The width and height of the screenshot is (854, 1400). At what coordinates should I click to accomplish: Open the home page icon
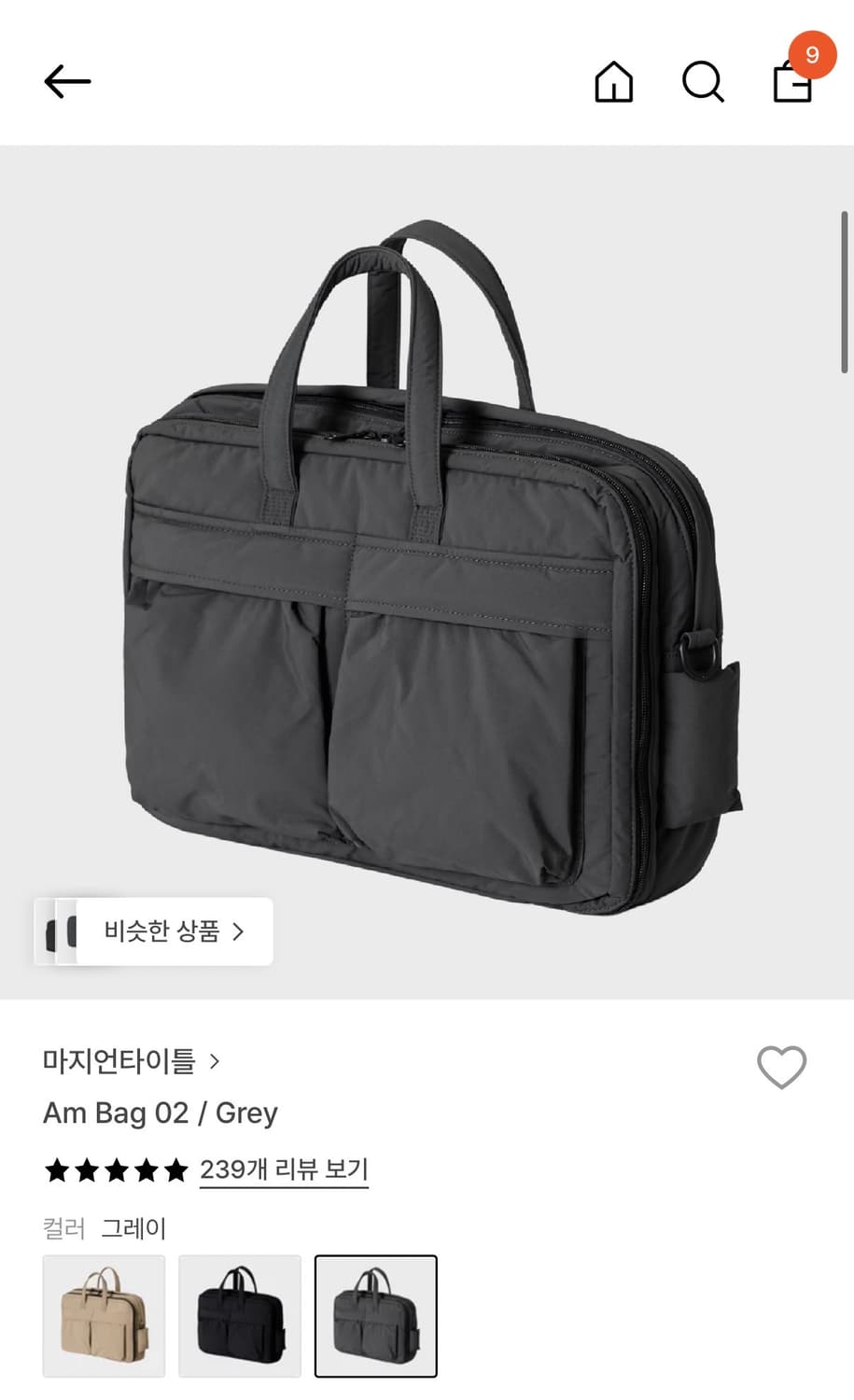(613, 83)
